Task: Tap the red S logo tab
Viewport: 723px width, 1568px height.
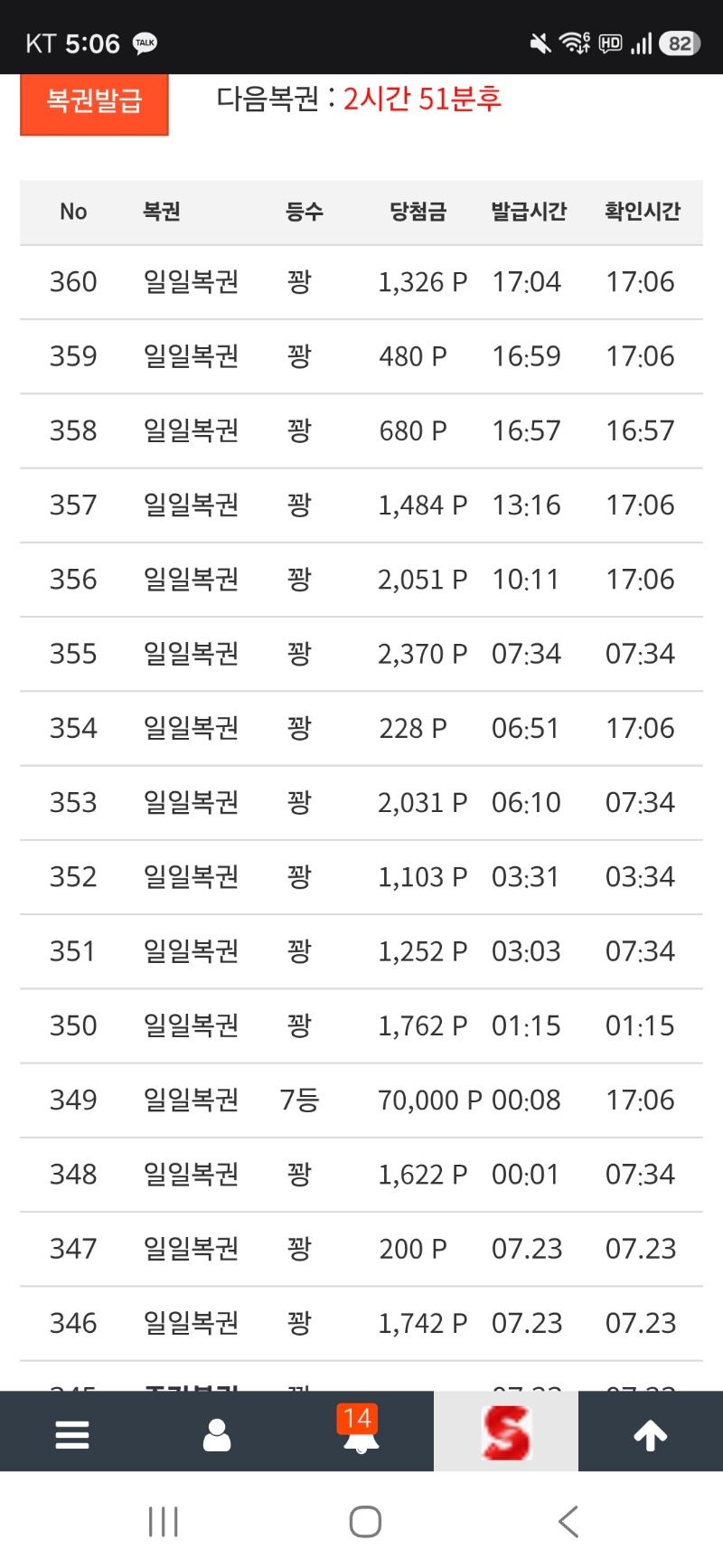Action: (x=506, y=1432)
